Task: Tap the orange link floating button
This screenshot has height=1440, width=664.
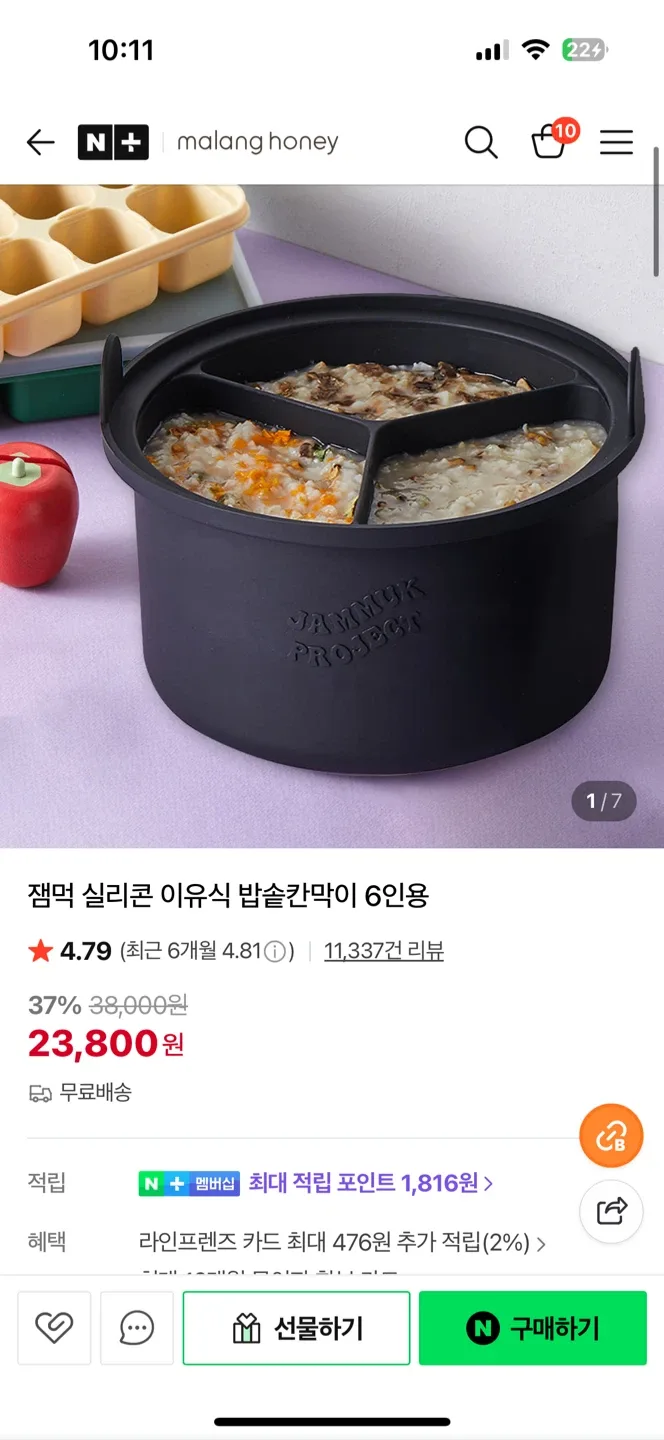Action: click(611, 1136)
